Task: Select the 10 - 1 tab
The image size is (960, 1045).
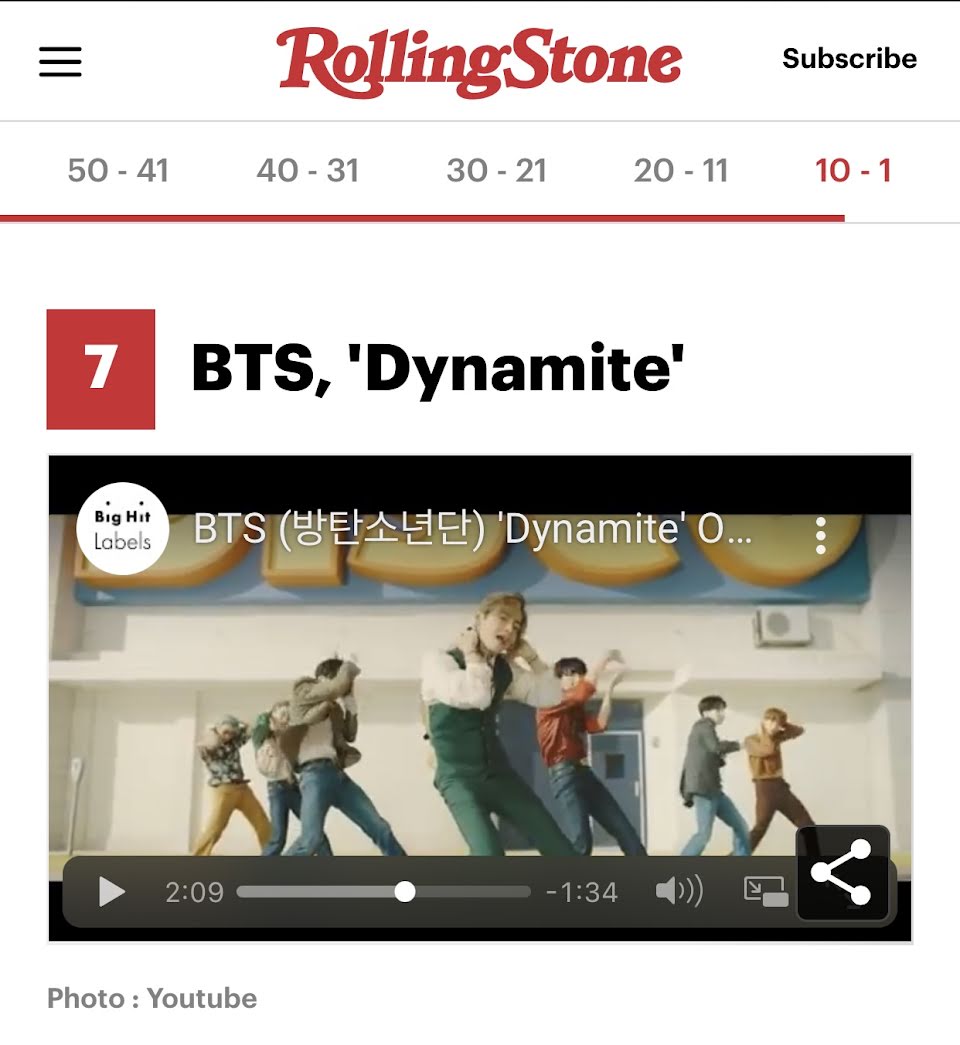Action: (x=852, y=171)
